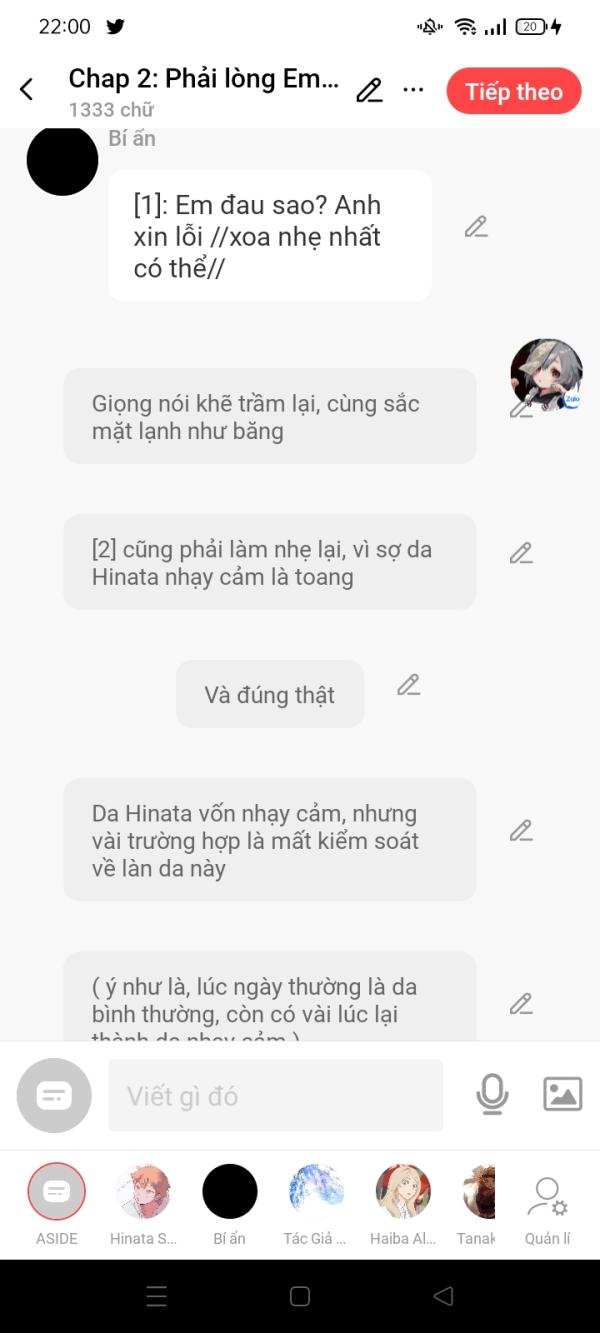Edit the message starting with '[1]: Em đau sao?'

point(476,227)
